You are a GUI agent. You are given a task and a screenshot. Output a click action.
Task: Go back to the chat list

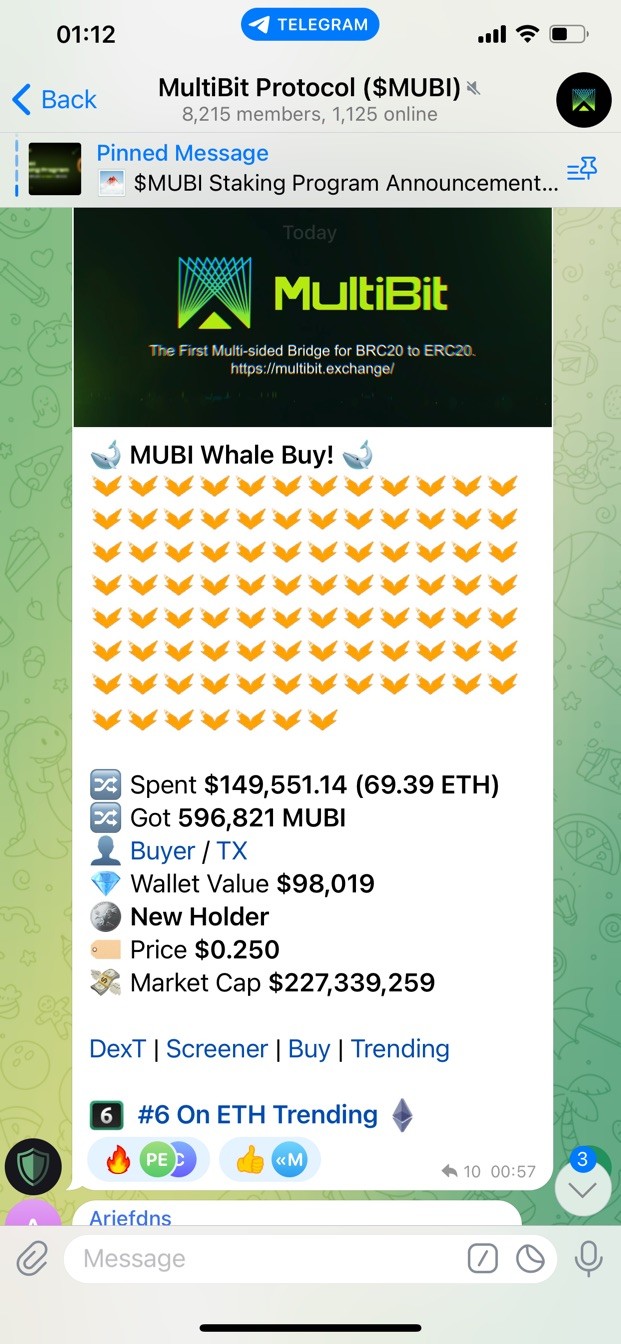55,100
